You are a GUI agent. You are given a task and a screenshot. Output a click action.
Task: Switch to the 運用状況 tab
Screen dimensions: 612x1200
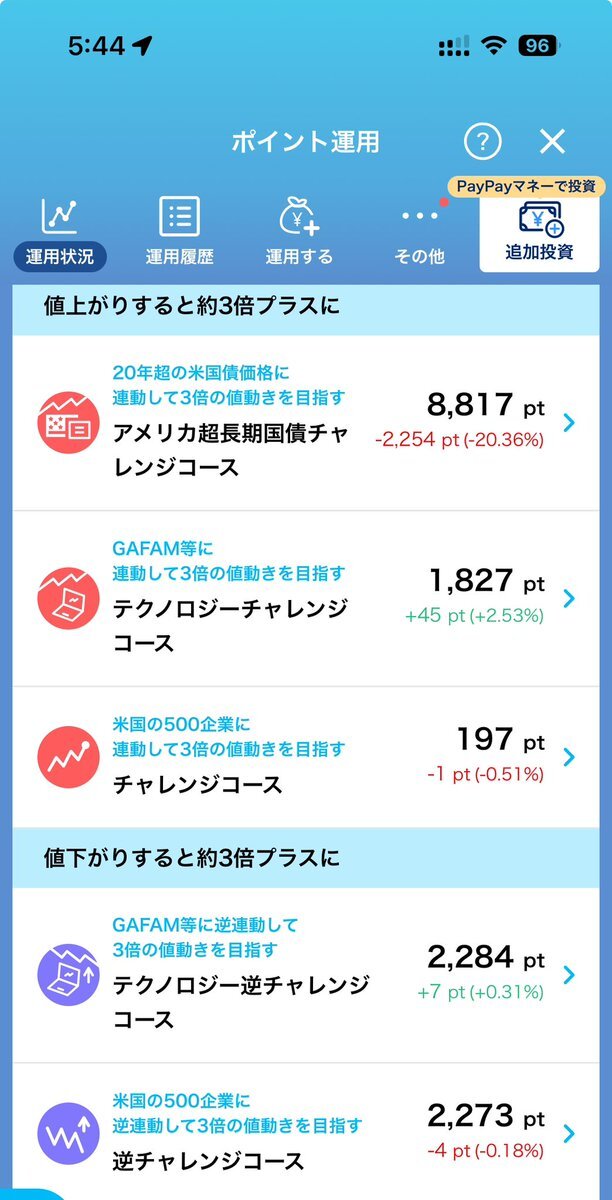click(x=60, y=232)
